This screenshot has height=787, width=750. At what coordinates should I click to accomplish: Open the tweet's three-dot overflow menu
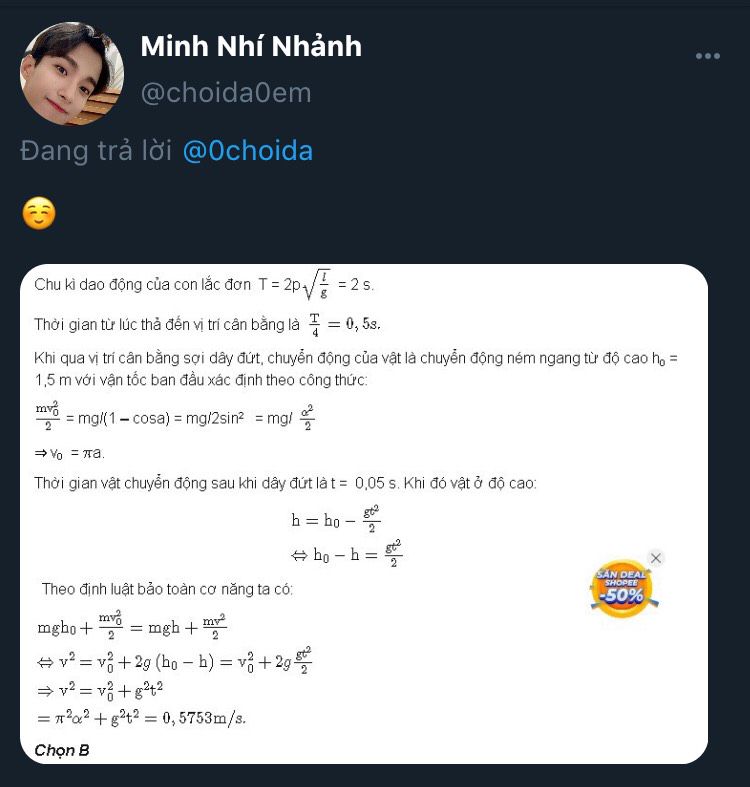708,57
